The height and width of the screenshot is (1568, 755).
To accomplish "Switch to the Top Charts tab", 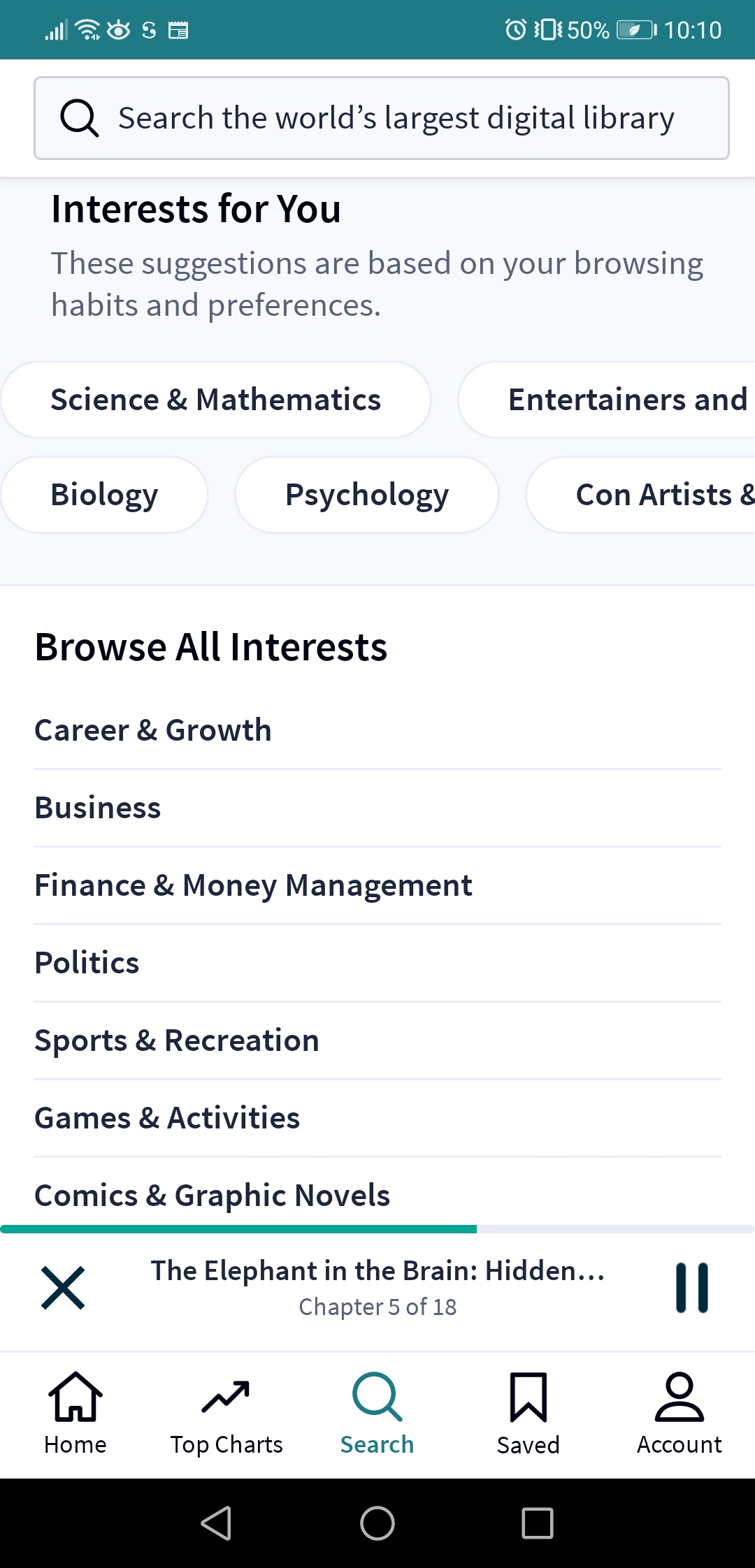I will (226, 1413).
